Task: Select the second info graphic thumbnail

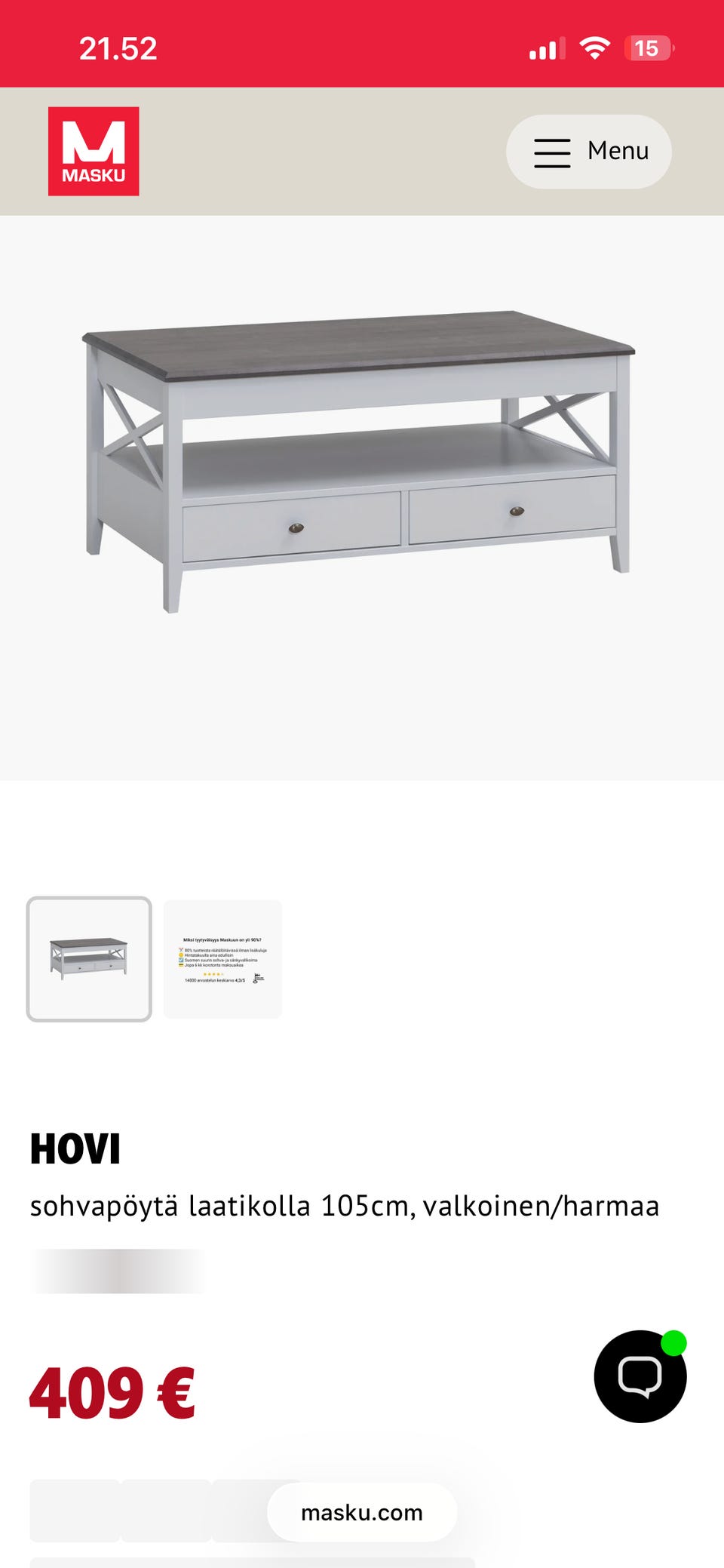Action: [222, 959]
